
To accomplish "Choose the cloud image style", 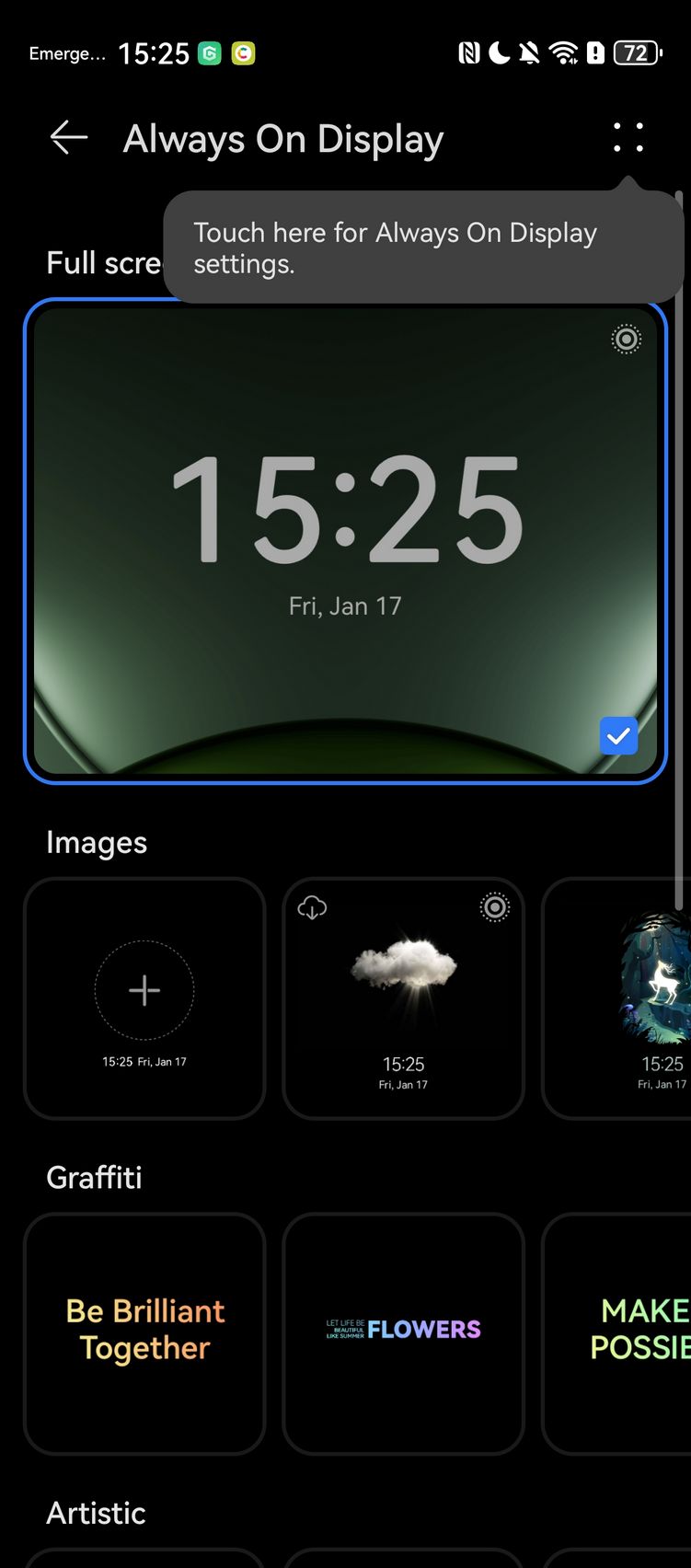I will [403, 998].
